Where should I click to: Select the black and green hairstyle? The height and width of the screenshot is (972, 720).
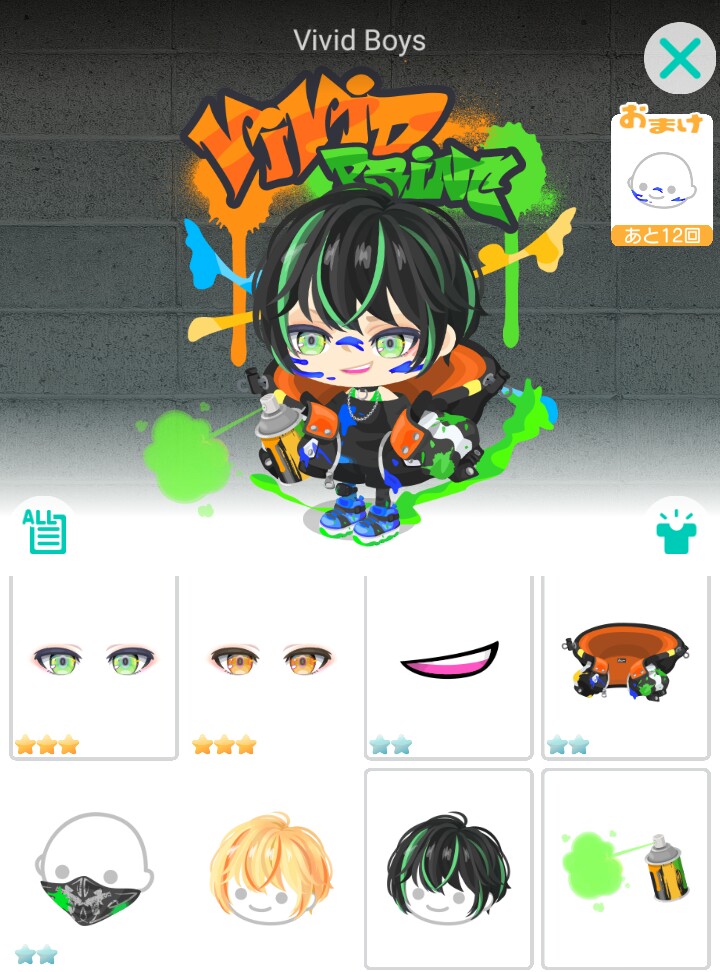(x=448, y=868)
